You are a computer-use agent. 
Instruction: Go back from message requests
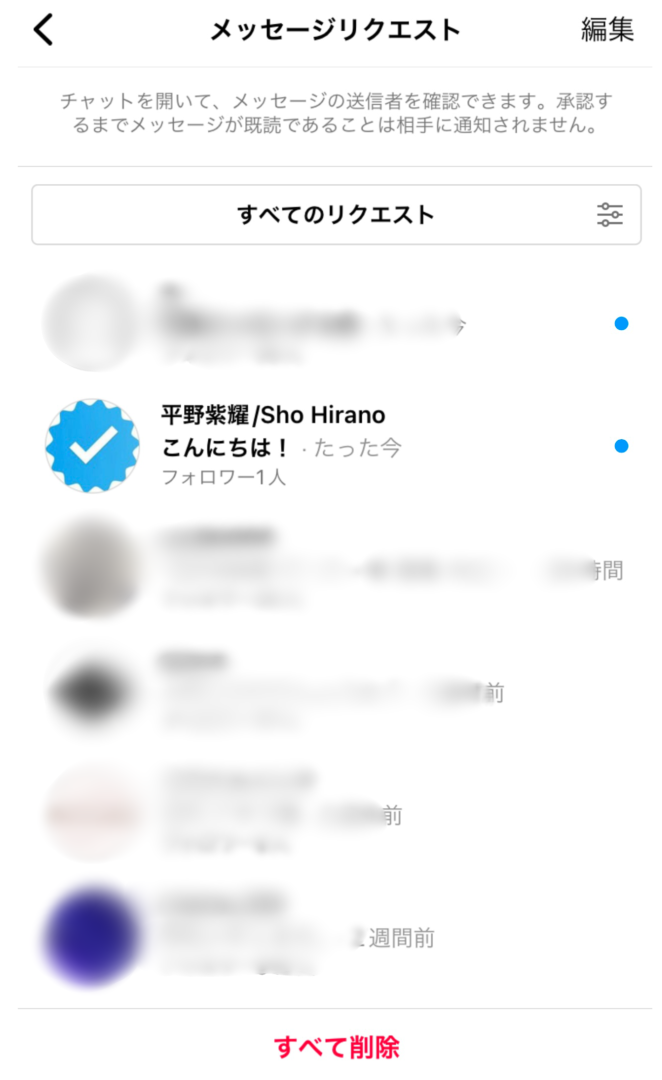pos(43,31)
